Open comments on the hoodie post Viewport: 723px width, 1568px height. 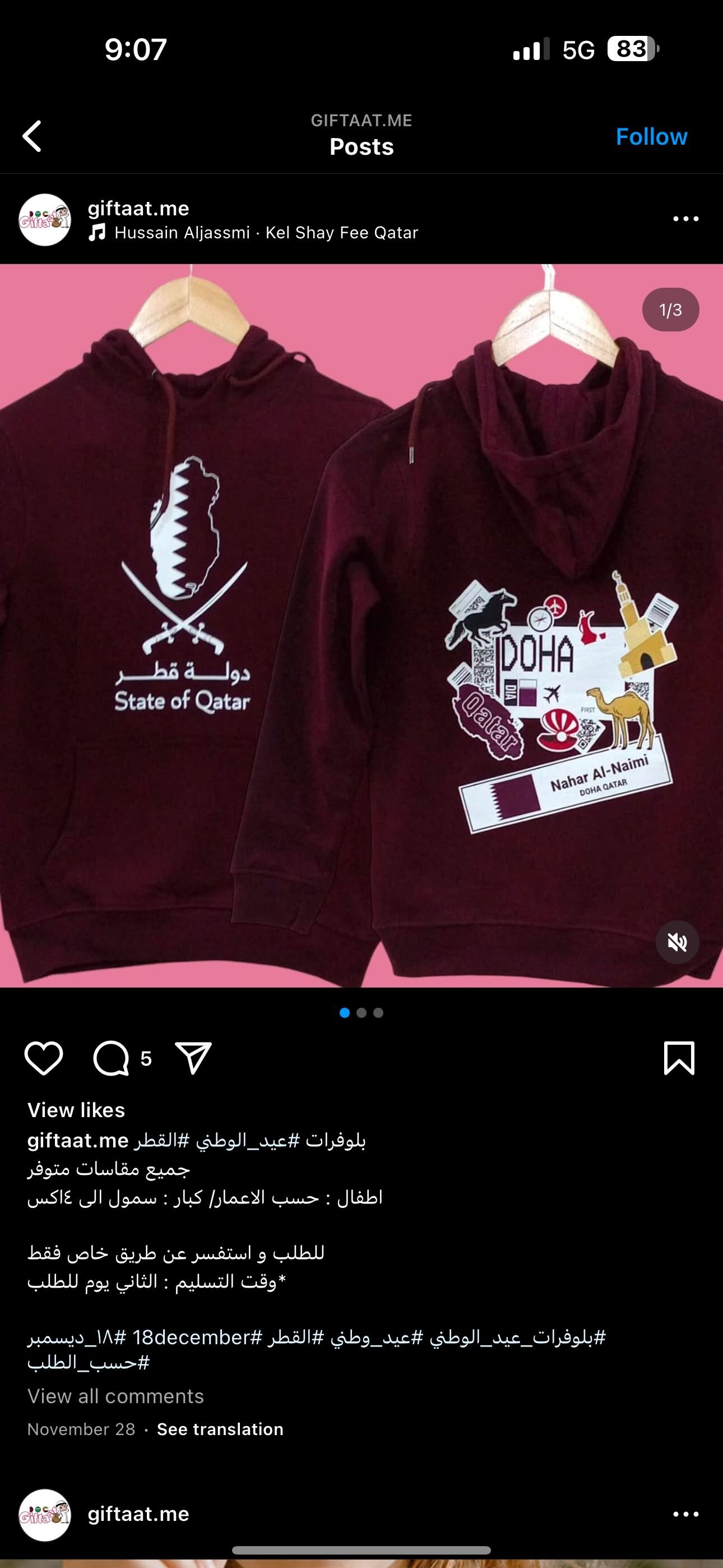point(112,1058)
